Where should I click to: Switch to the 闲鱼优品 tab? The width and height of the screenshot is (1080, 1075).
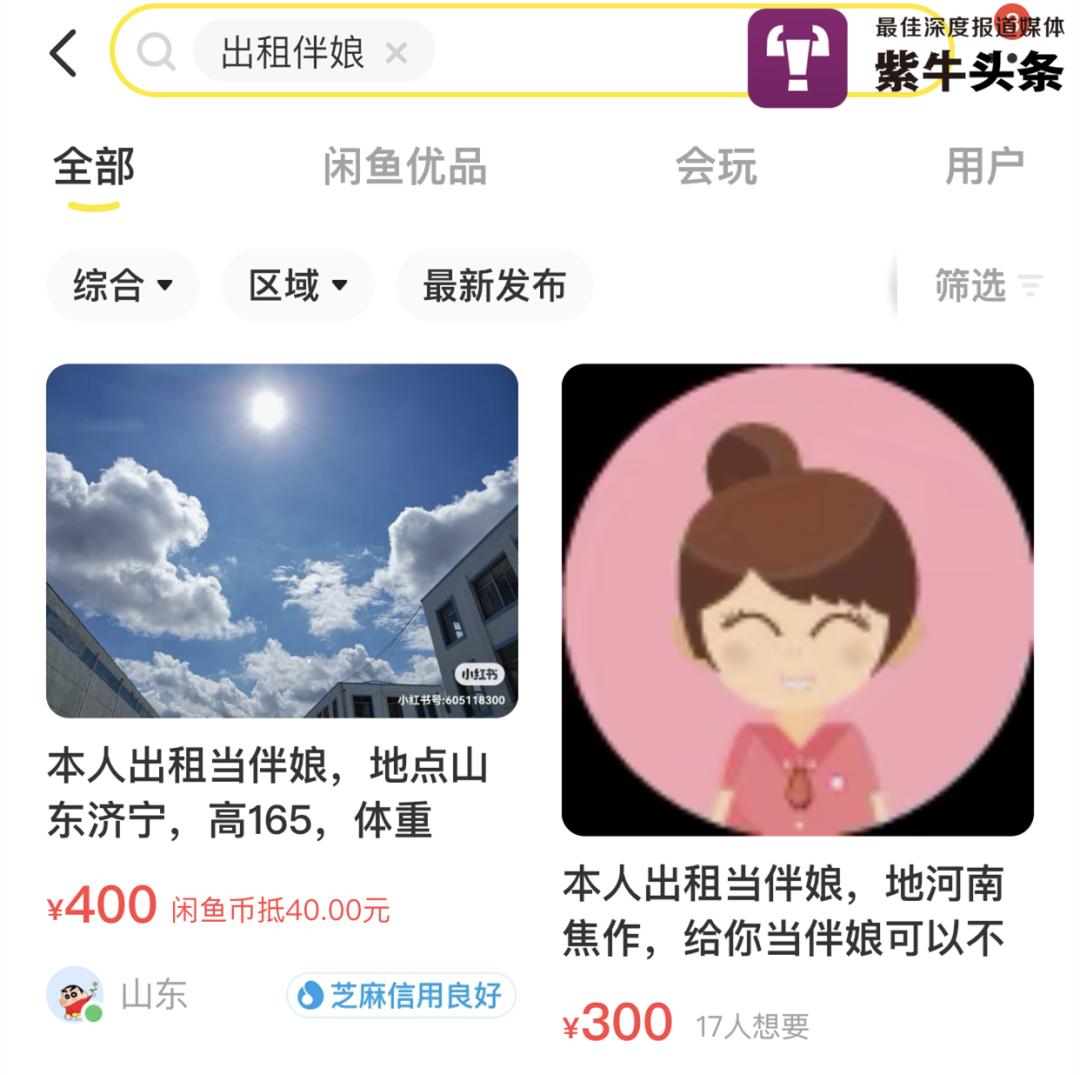tap(405, 167)
